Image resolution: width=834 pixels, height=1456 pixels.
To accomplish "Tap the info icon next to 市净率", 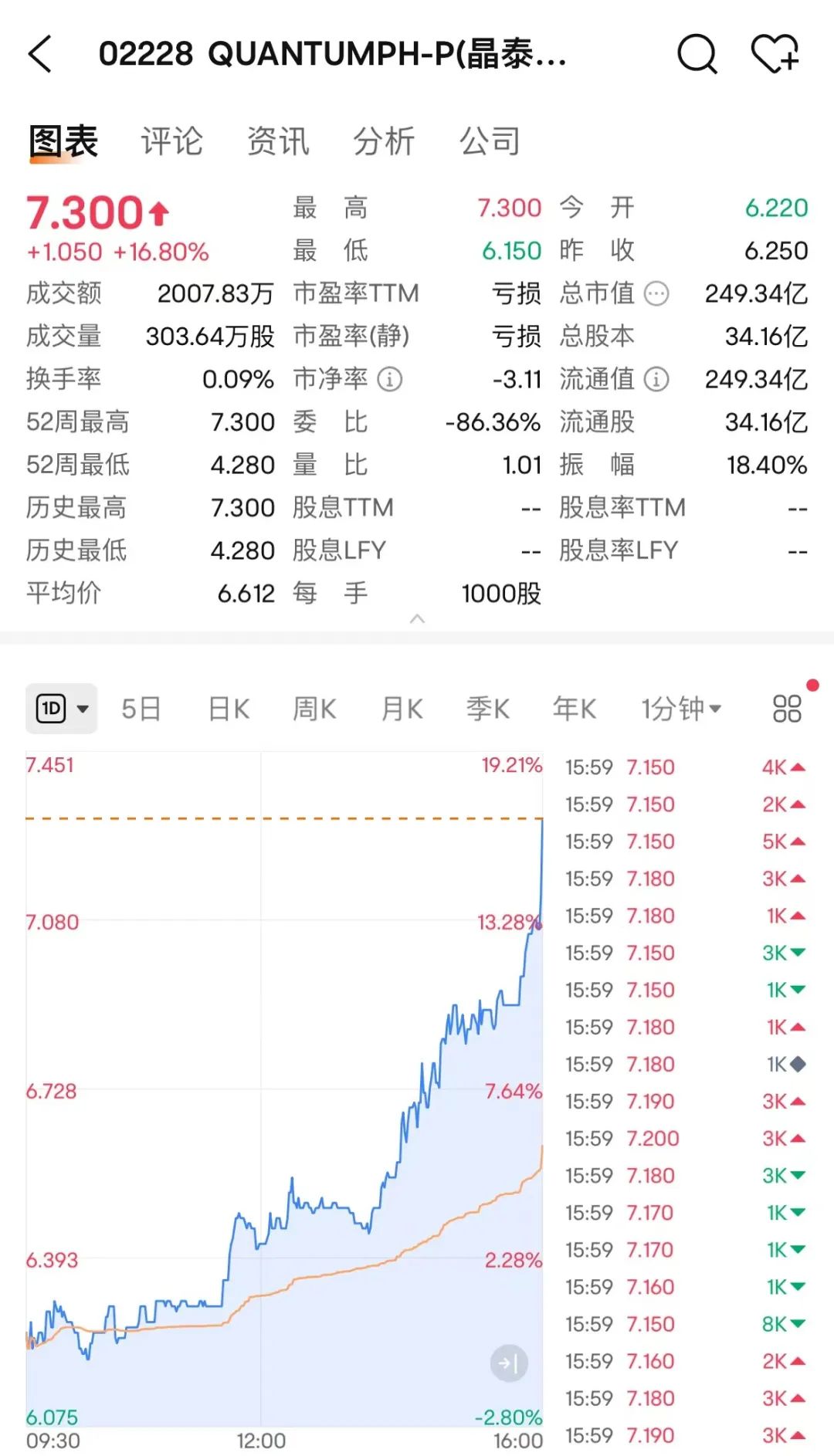I will tap(390, 380).
